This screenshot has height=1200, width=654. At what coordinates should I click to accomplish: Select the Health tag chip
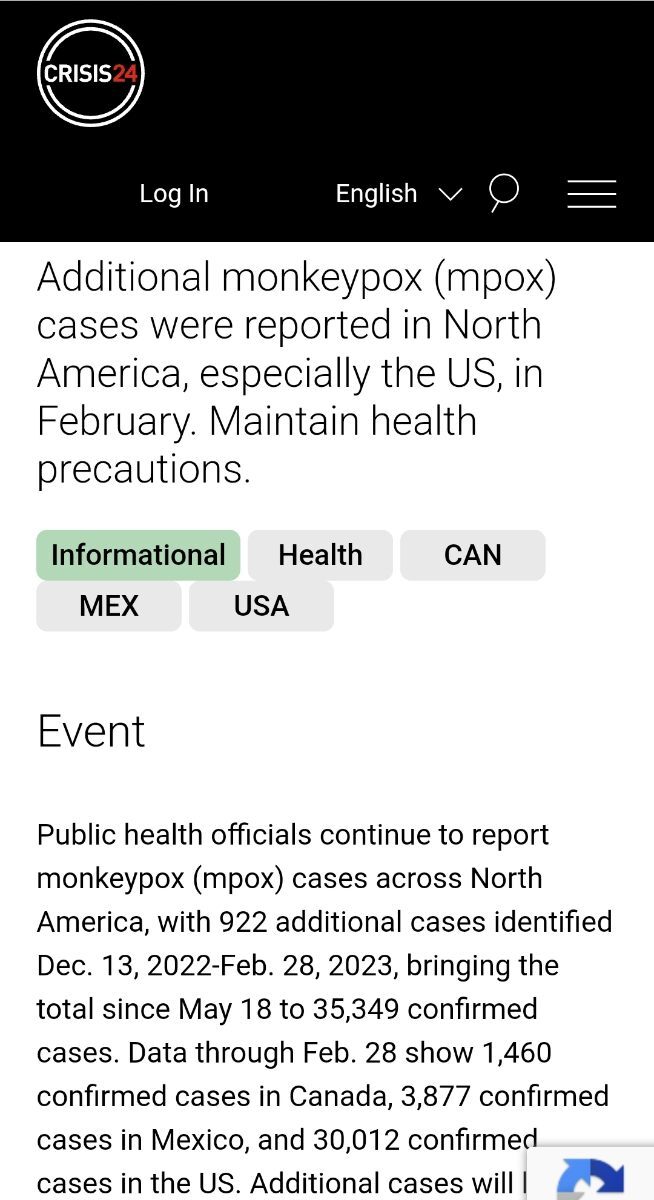pyautogui.click(x=320, y=555)
